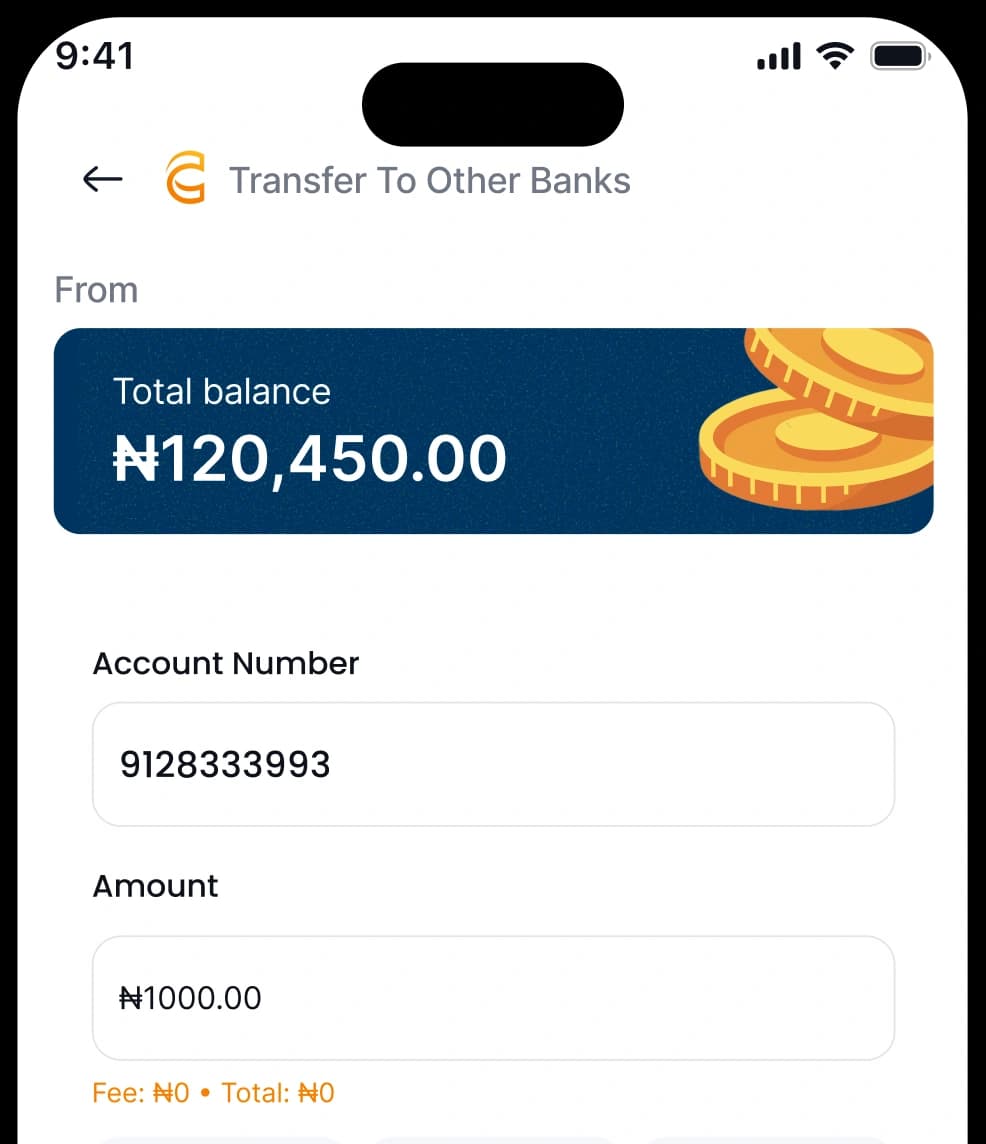Click the orange app logo in the header
986x1144 pixels.
pyautogui.click(x=184, y=179)
